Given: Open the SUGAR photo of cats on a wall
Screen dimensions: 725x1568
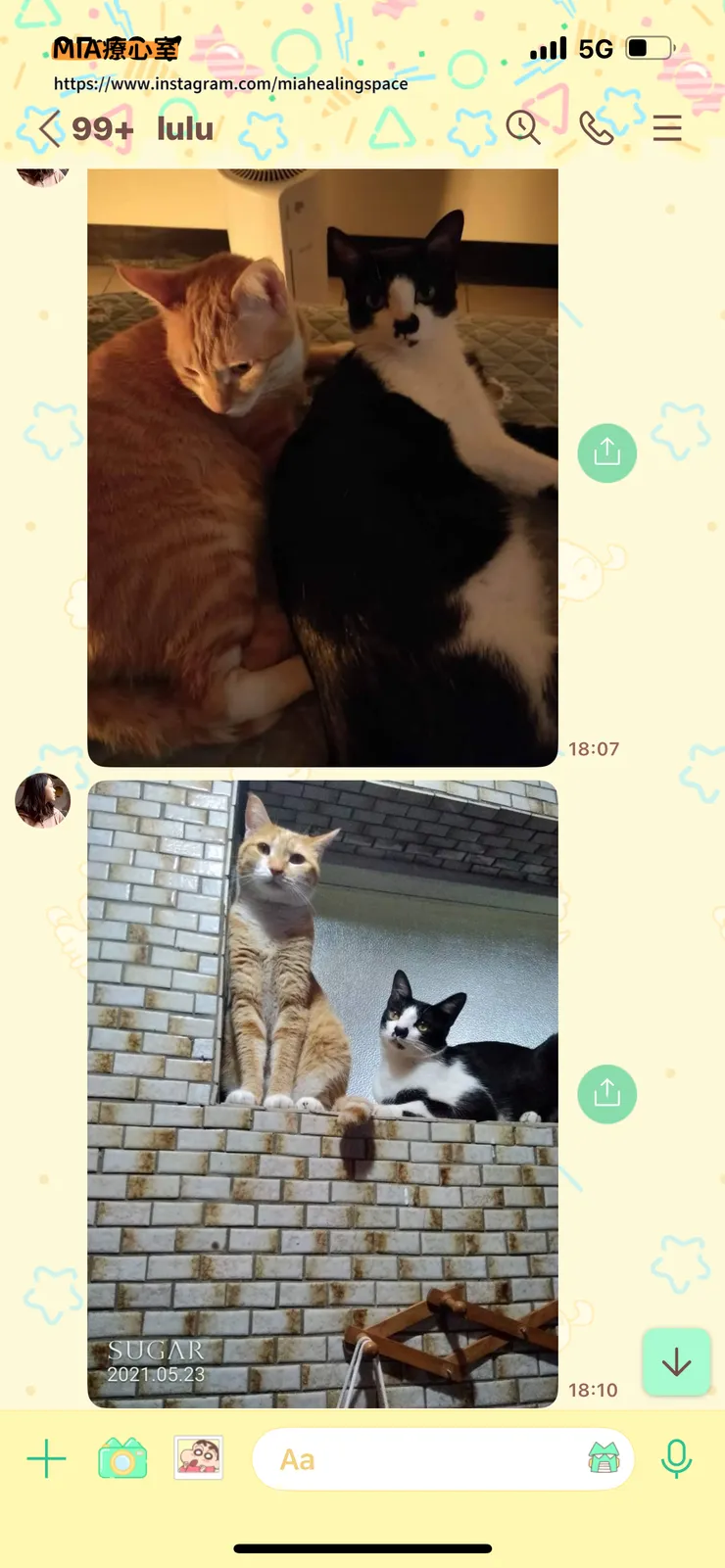Looking at the screenshot, I should tap(322, 1093).
